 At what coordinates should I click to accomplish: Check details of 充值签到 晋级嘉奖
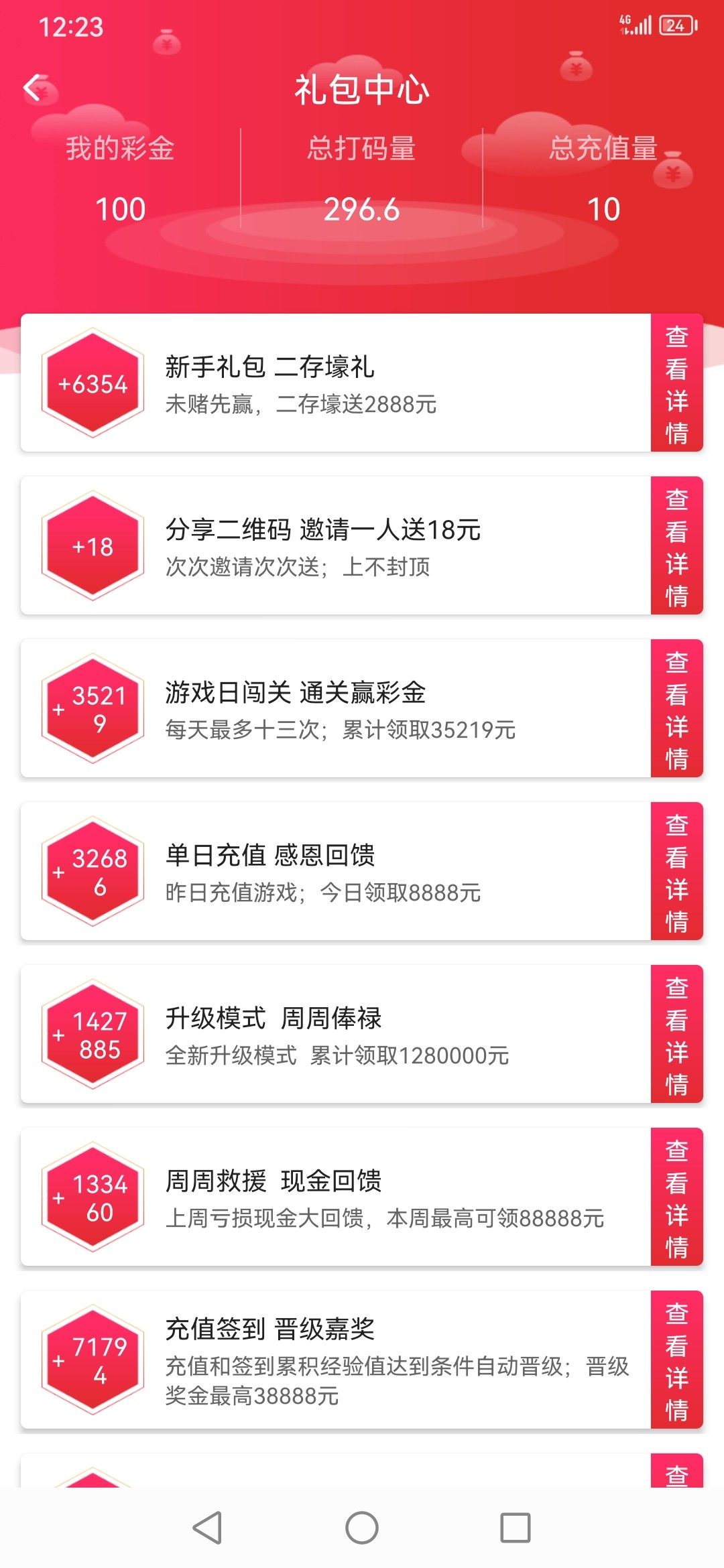(x=676, y=1360)
